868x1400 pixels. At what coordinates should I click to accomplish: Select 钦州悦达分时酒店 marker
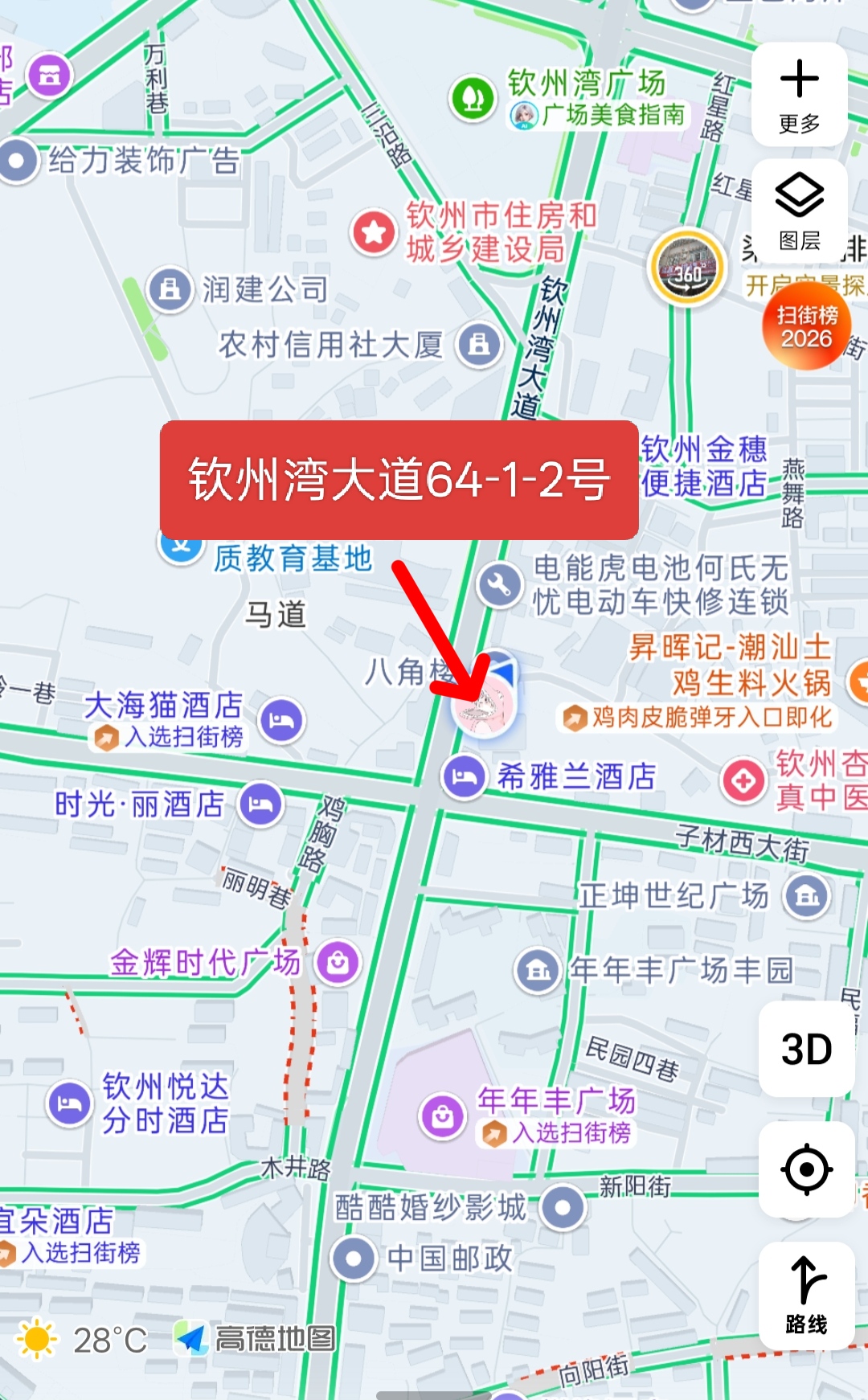(70, 1103)
